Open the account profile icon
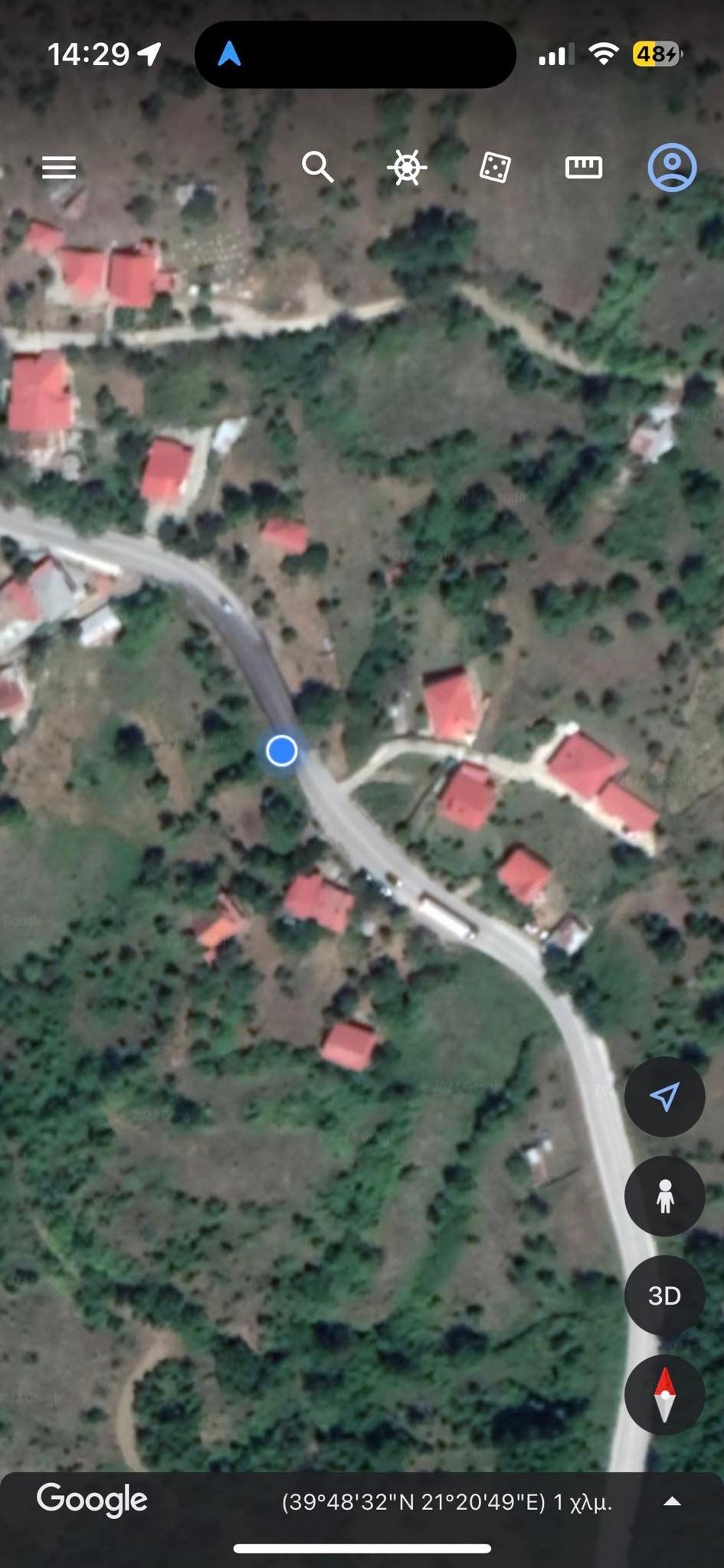 672,167
